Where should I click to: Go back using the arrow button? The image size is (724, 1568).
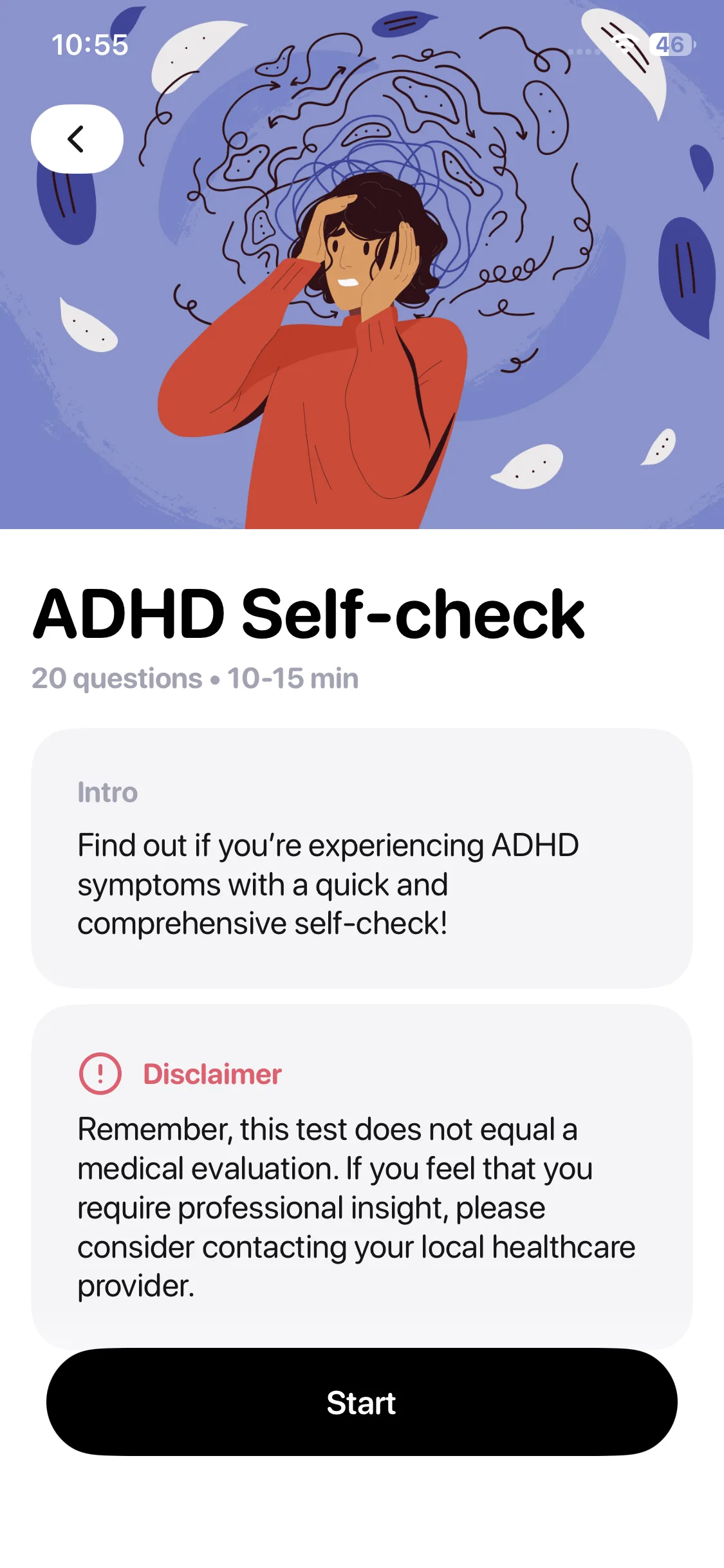pyautogui.click(x=77, y=139)
